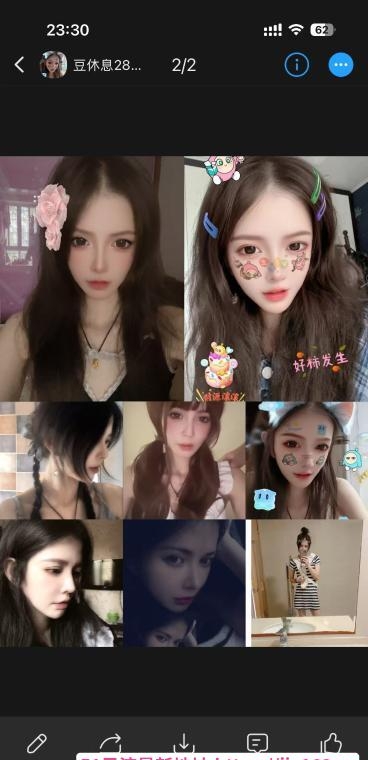This screenshot has width=368, height=760.
Task: Open the three-dot overflow menu
Action: point(341,64)
